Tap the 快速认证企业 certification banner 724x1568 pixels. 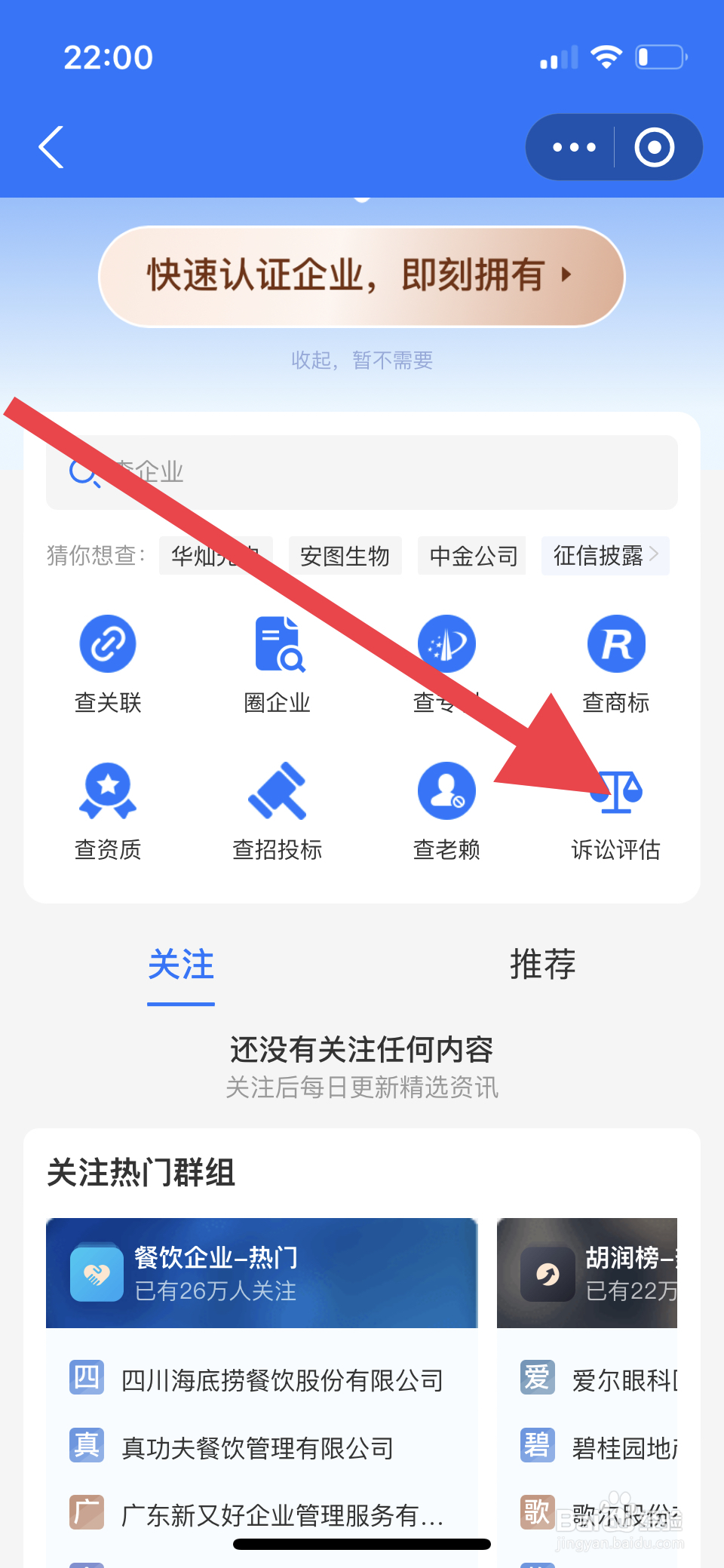coord(361,276)
